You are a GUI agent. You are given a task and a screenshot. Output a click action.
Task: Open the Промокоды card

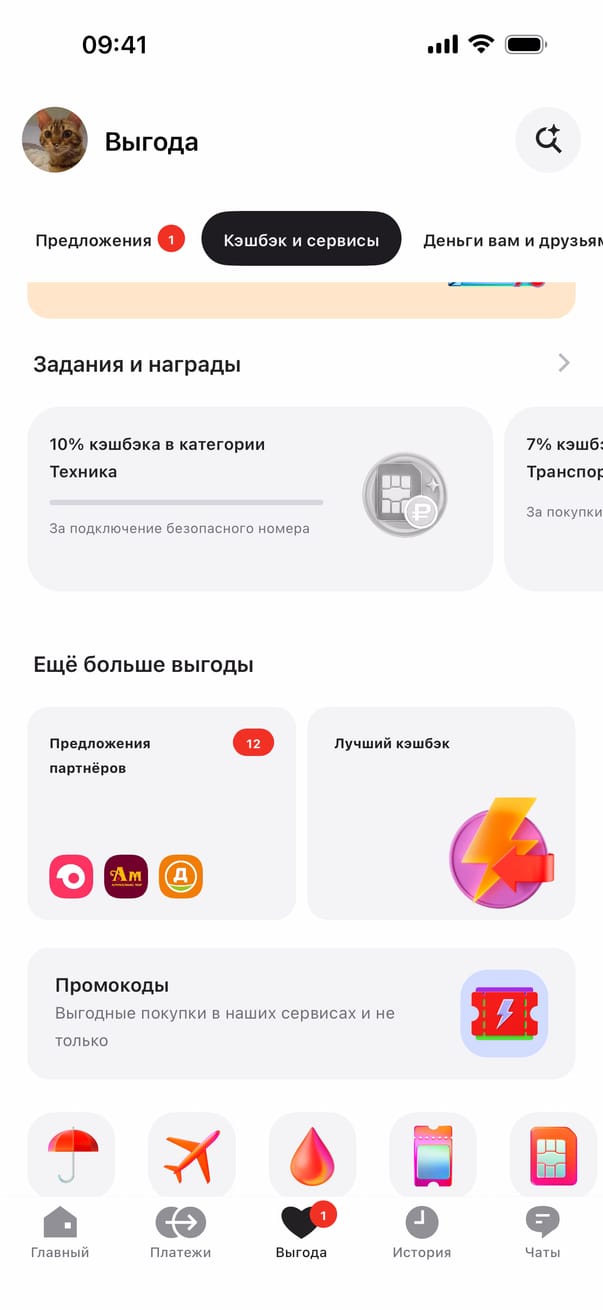[301, 1013]
